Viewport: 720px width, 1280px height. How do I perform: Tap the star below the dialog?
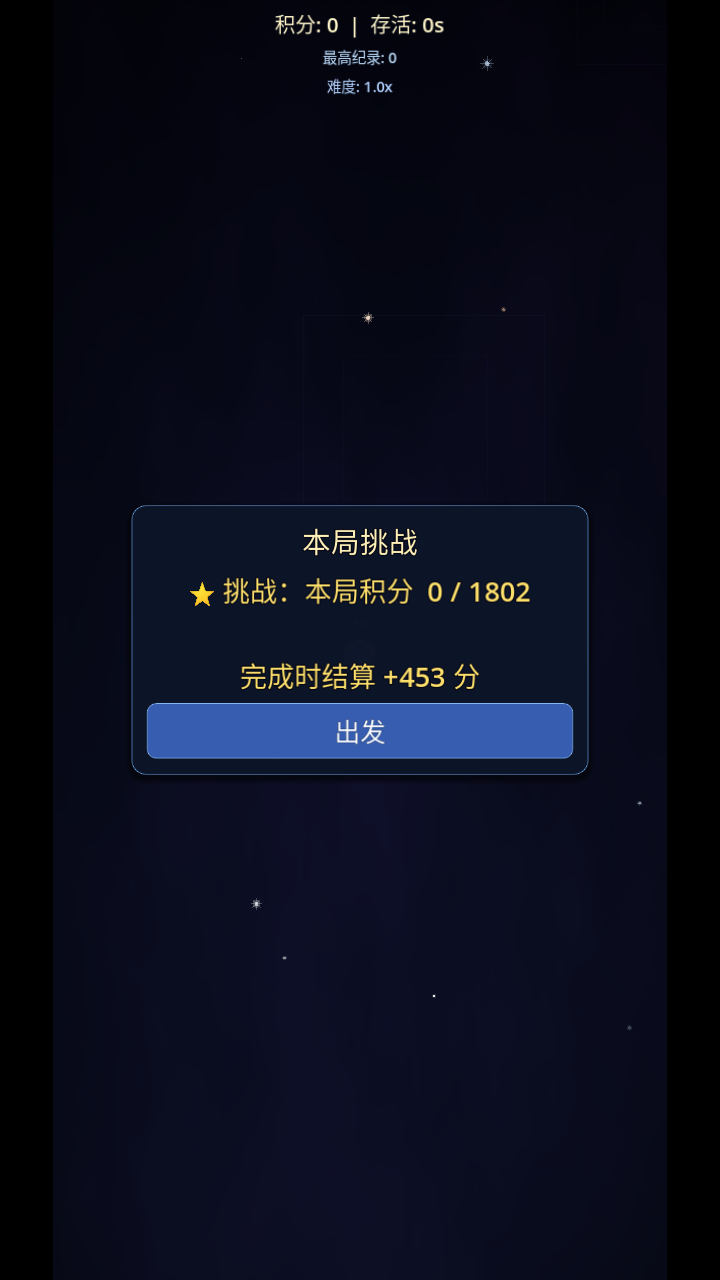click(255, 903)
